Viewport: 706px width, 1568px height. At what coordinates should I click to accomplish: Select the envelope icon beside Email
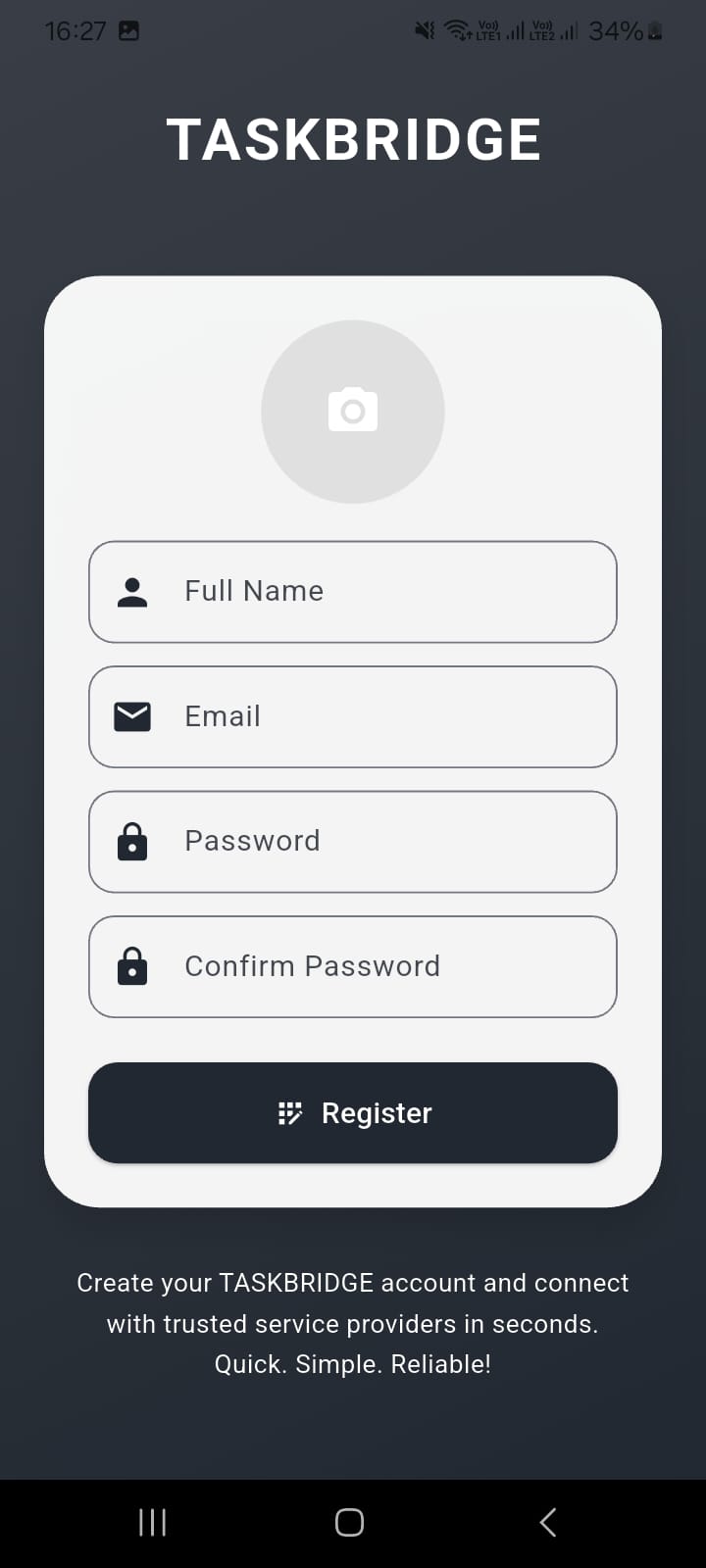pos(132,716)
